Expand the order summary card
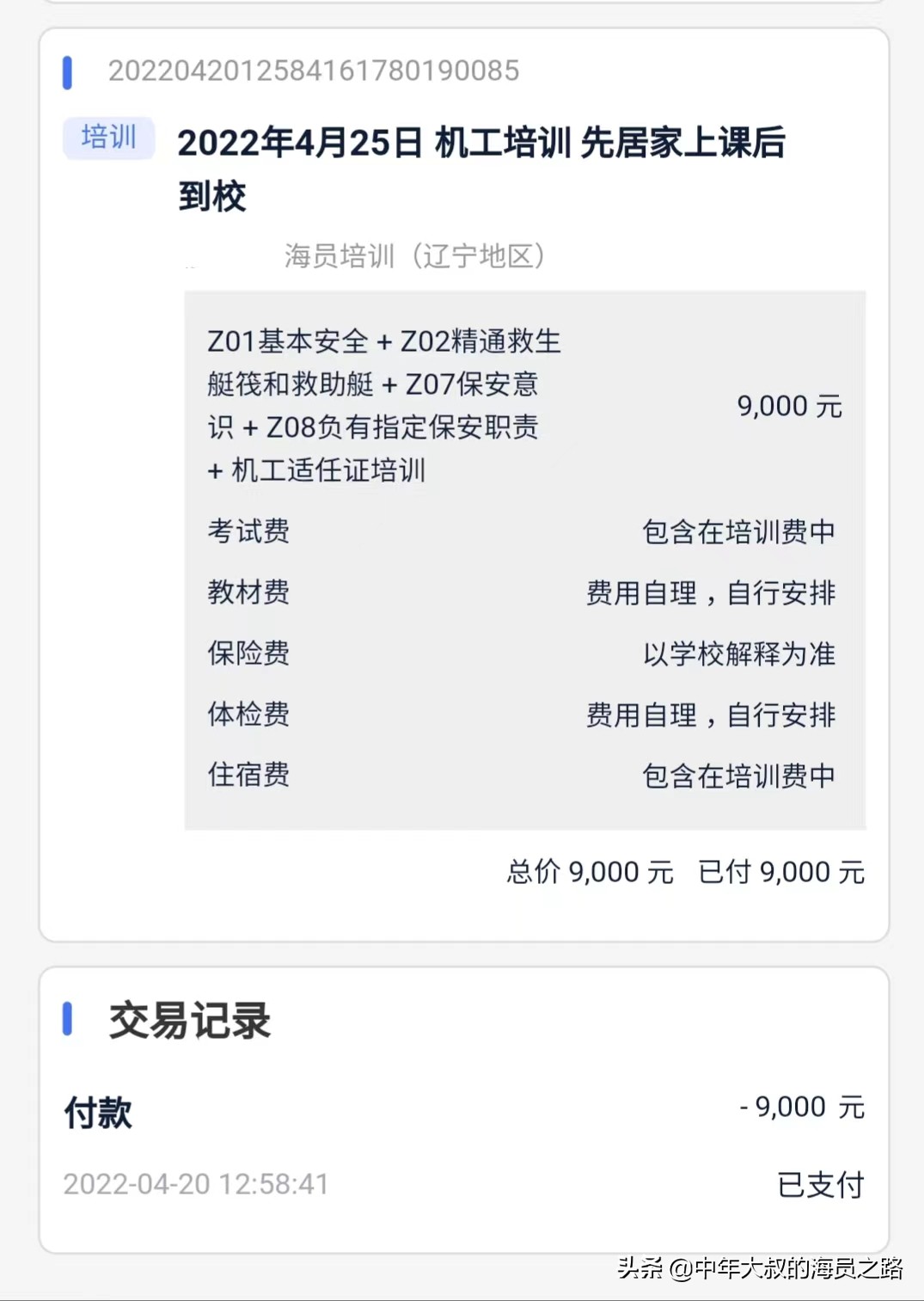This screenshot has width=924, height=1301. click(462, 482)
